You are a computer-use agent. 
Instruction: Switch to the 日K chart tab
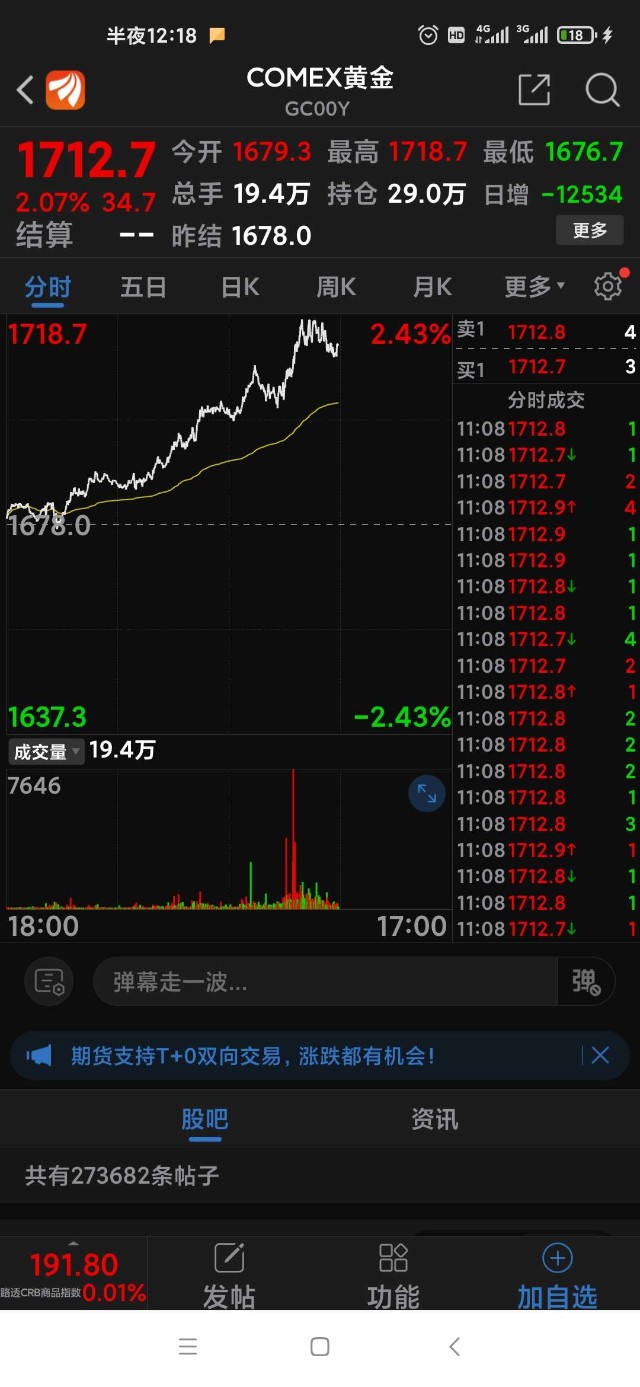click(x=240, y=288)
